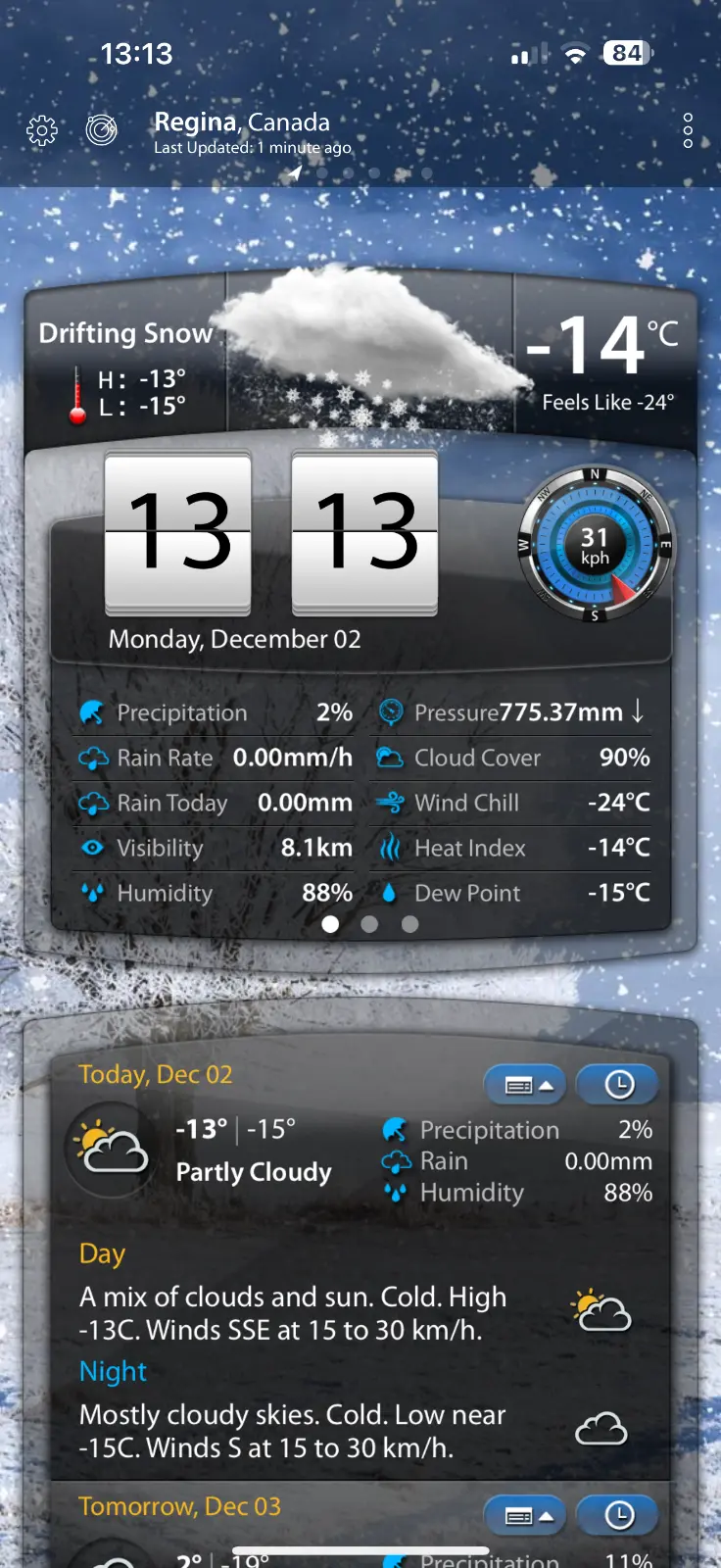Open the wind speed compass widget
Image resolution: width=721 pixels, height=1568 pixels.
click(x=595, y=546)
